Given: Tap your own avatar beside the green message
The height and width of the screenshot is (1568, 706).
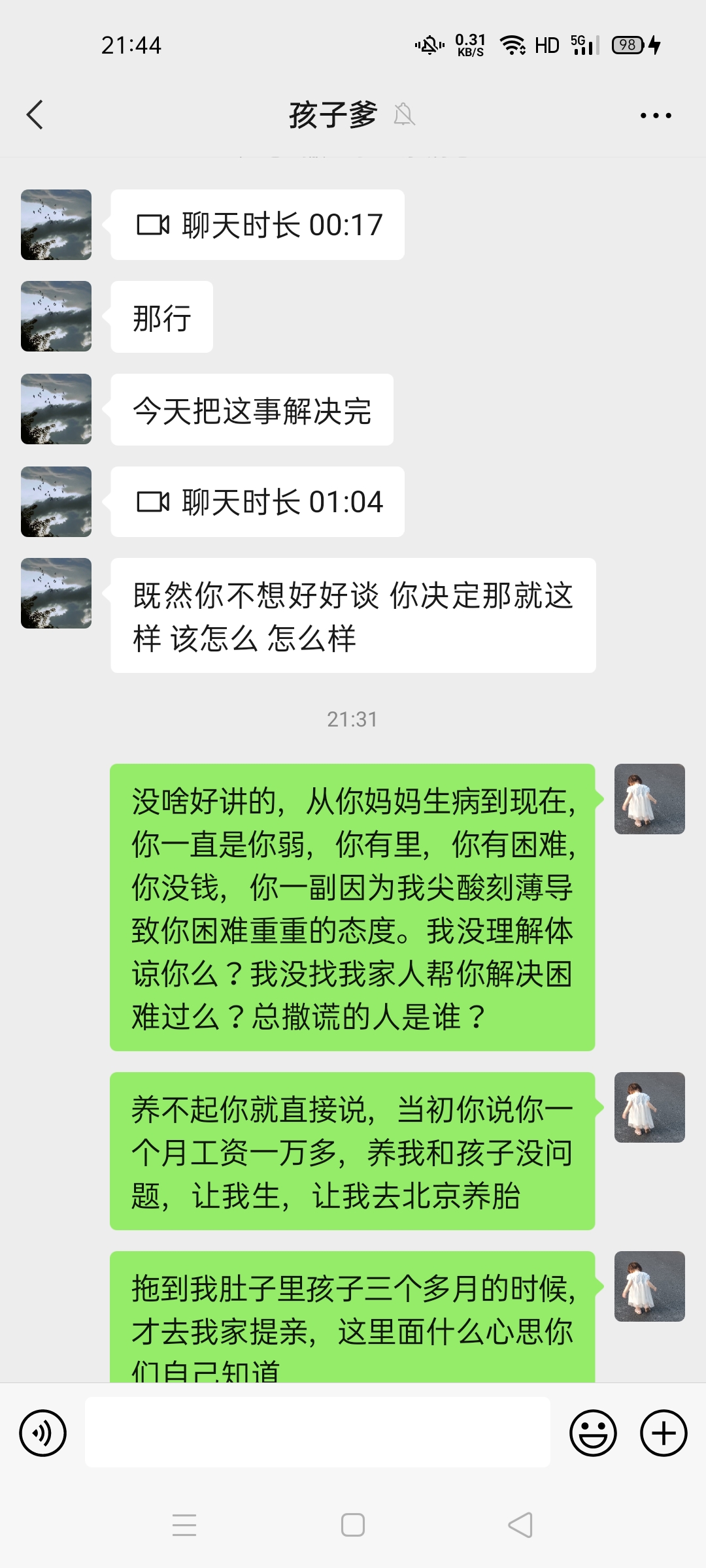Looking at the screenshot, I should pyautogui.click(x=648, y=800).
